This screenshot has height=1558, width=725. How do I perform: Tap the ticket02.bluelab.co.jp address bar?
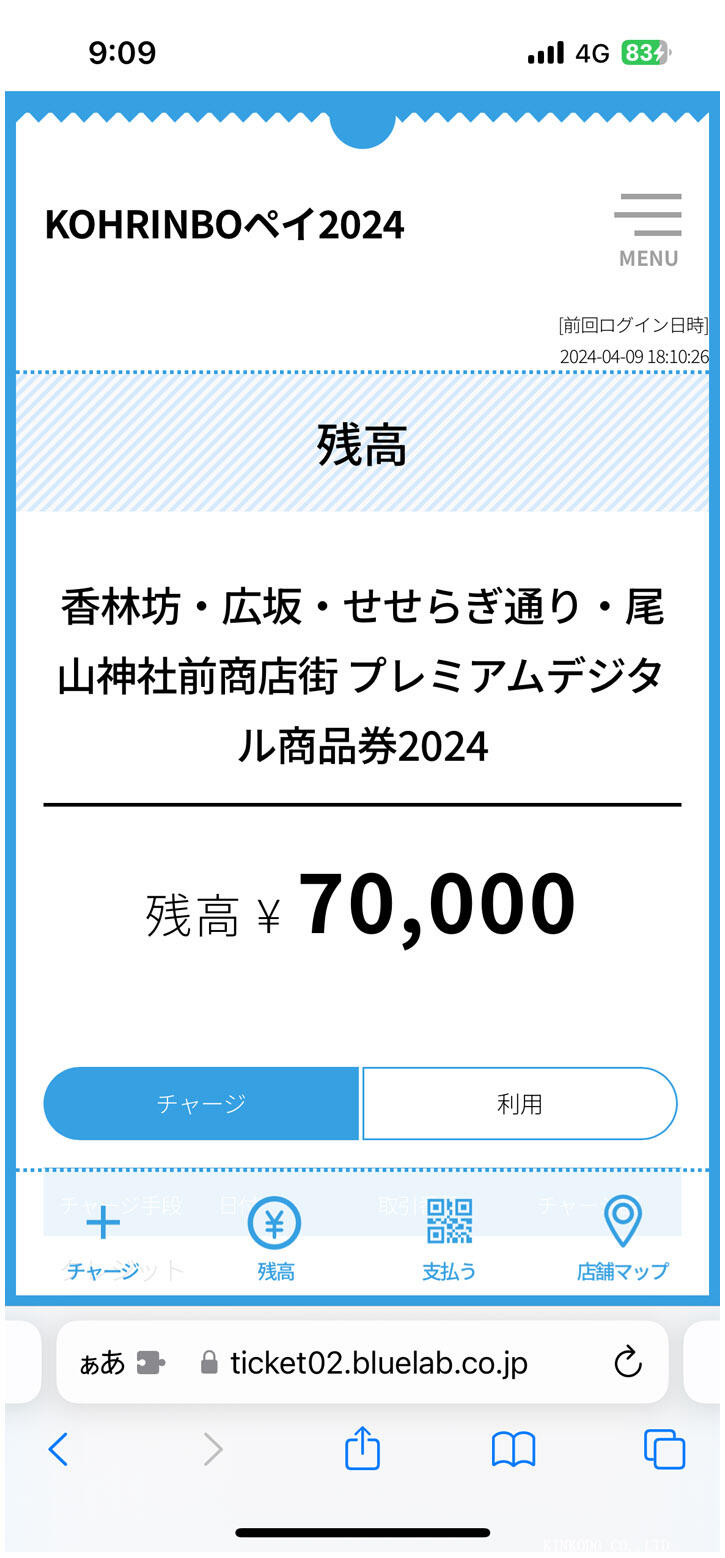[x=378, y=1362]
